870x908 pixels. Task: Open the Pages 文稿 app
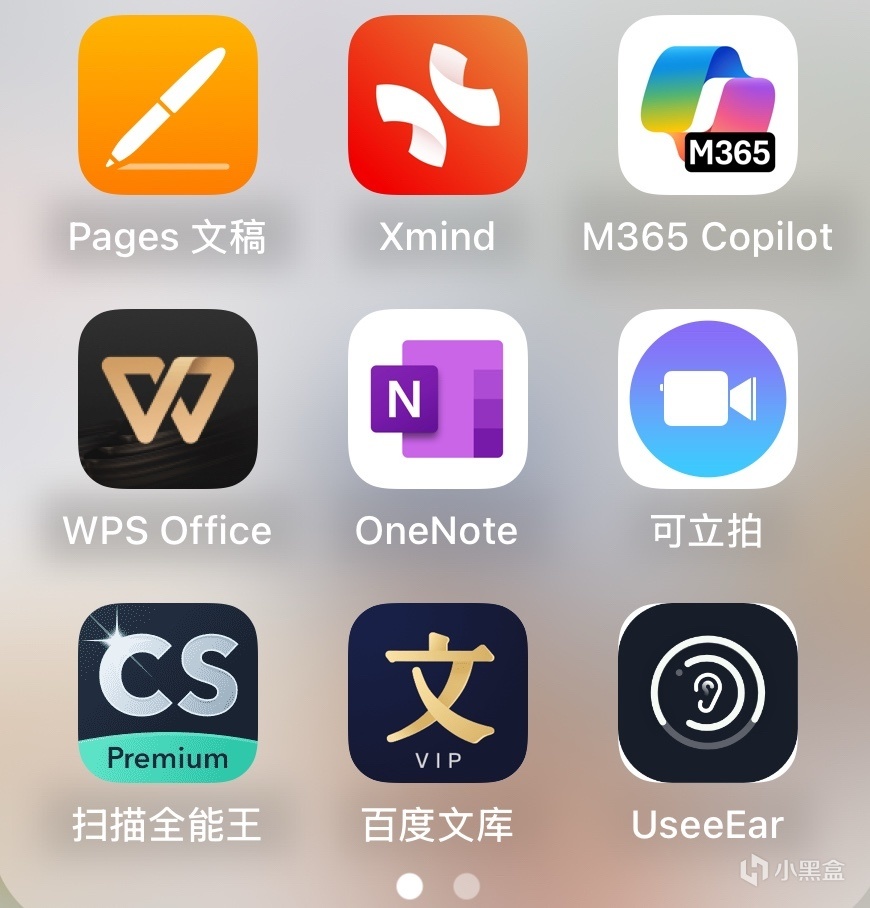click(x=167, y=105)
